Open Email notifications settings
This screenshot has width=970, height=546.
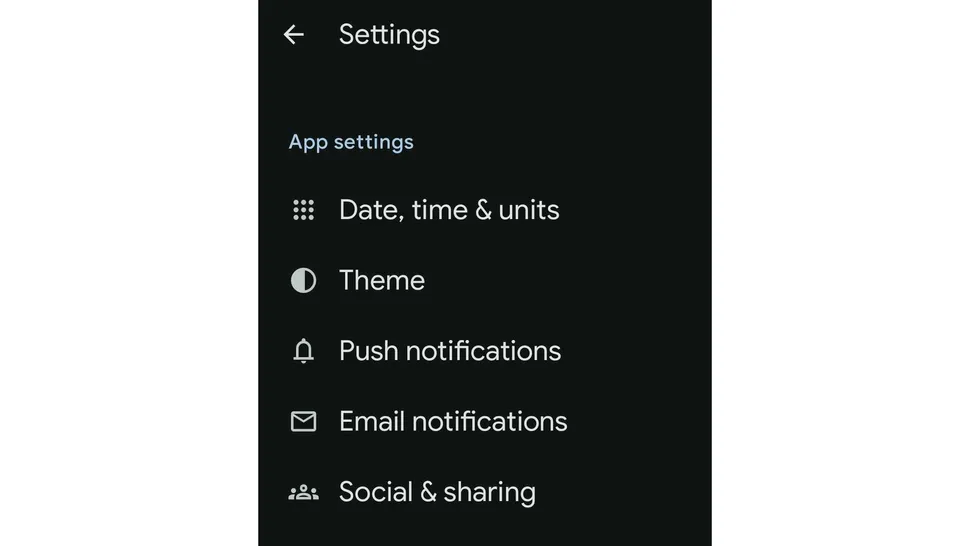(452, 422)
